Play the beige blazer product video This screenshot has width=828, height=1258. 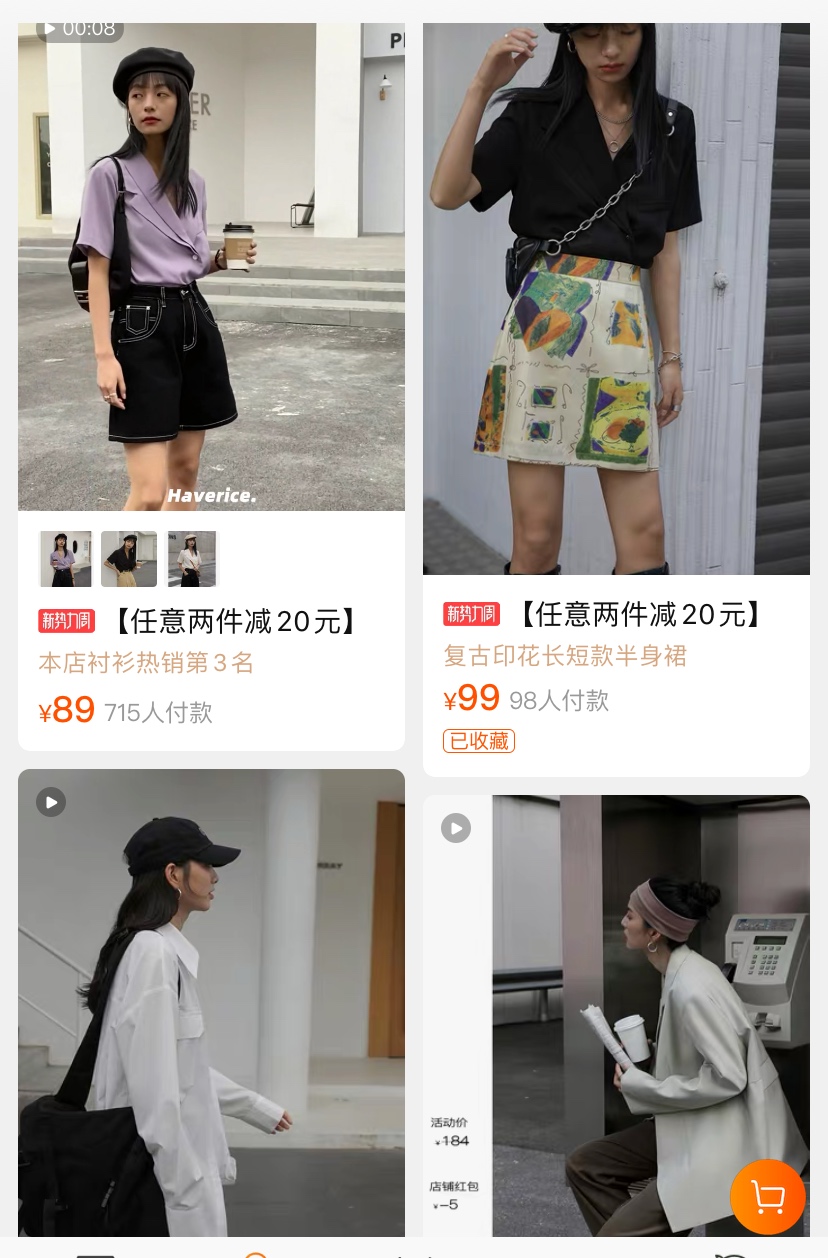click(x=456, y=828)
